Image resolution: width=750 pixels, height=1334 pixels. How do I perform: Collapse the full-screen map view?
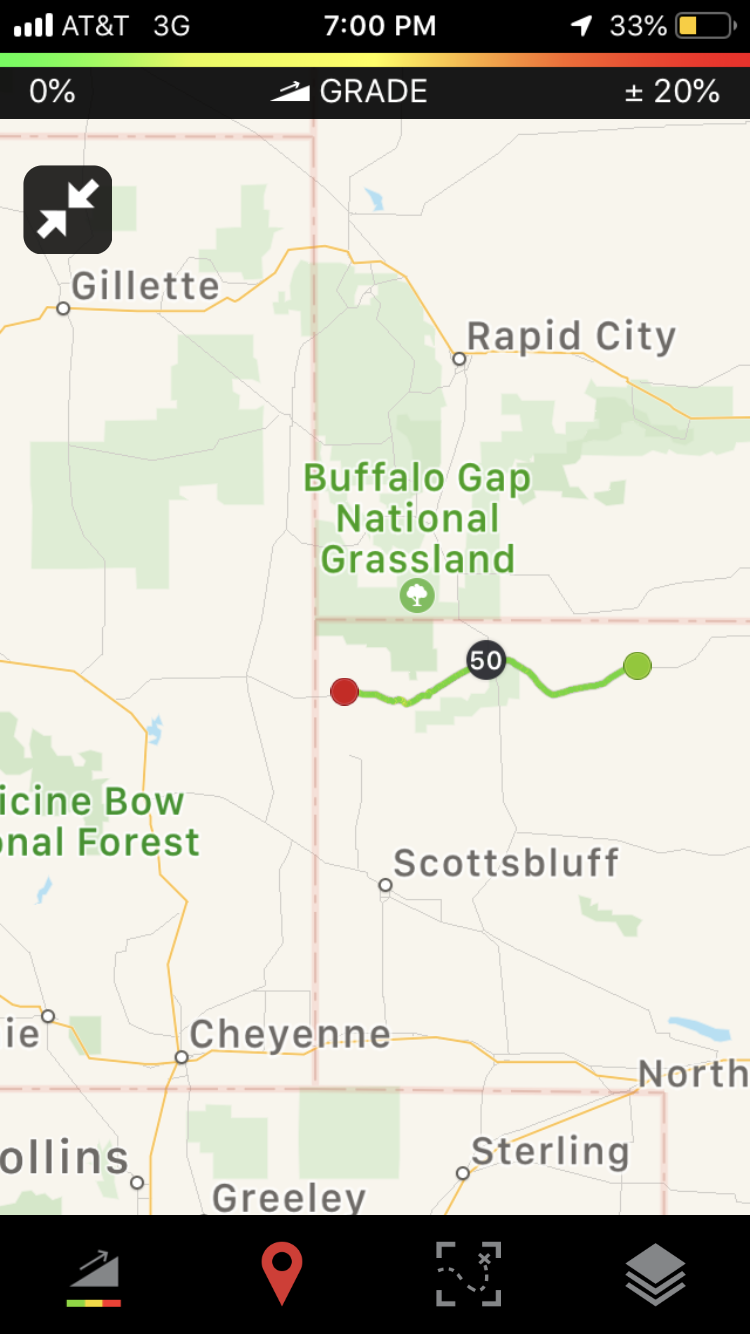click(x=67, y=209)
